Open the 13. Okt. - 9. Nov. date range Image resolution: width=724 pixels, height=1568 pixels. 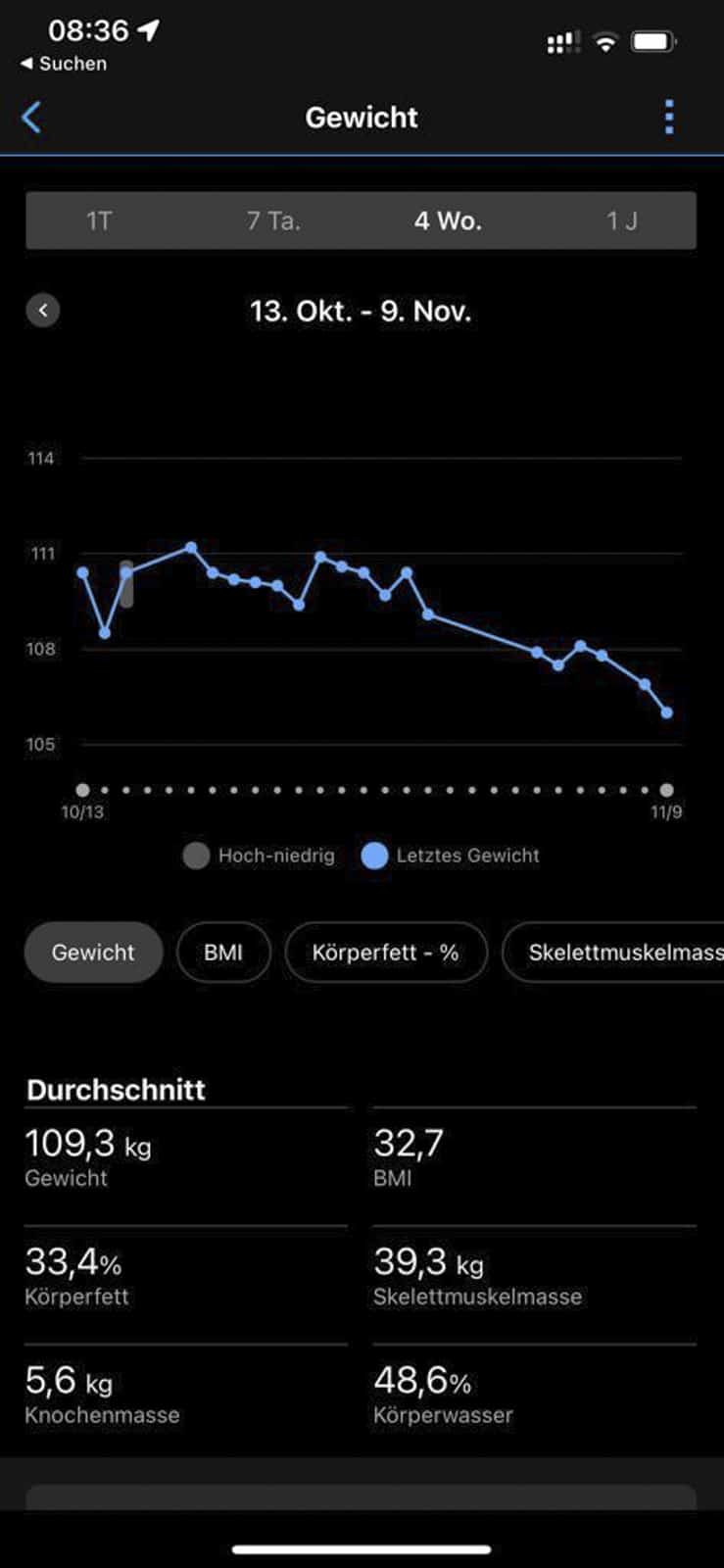361,312
